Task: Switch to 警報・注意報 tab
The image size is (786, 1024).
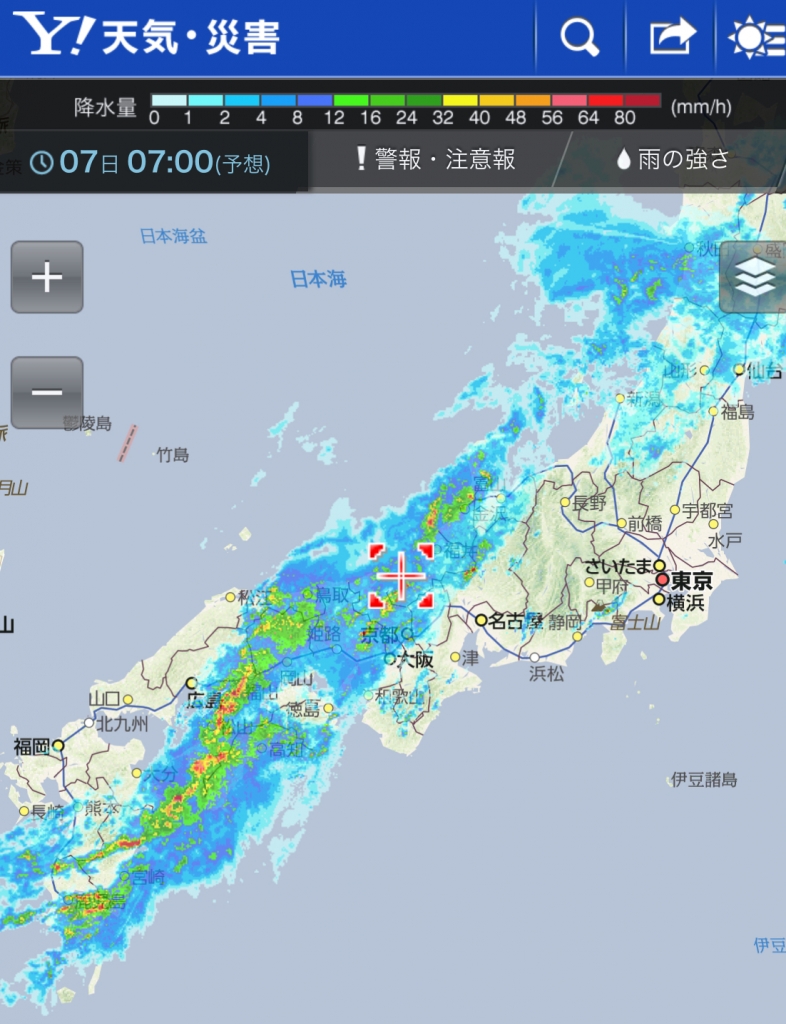Action: (x=436, y=159)
